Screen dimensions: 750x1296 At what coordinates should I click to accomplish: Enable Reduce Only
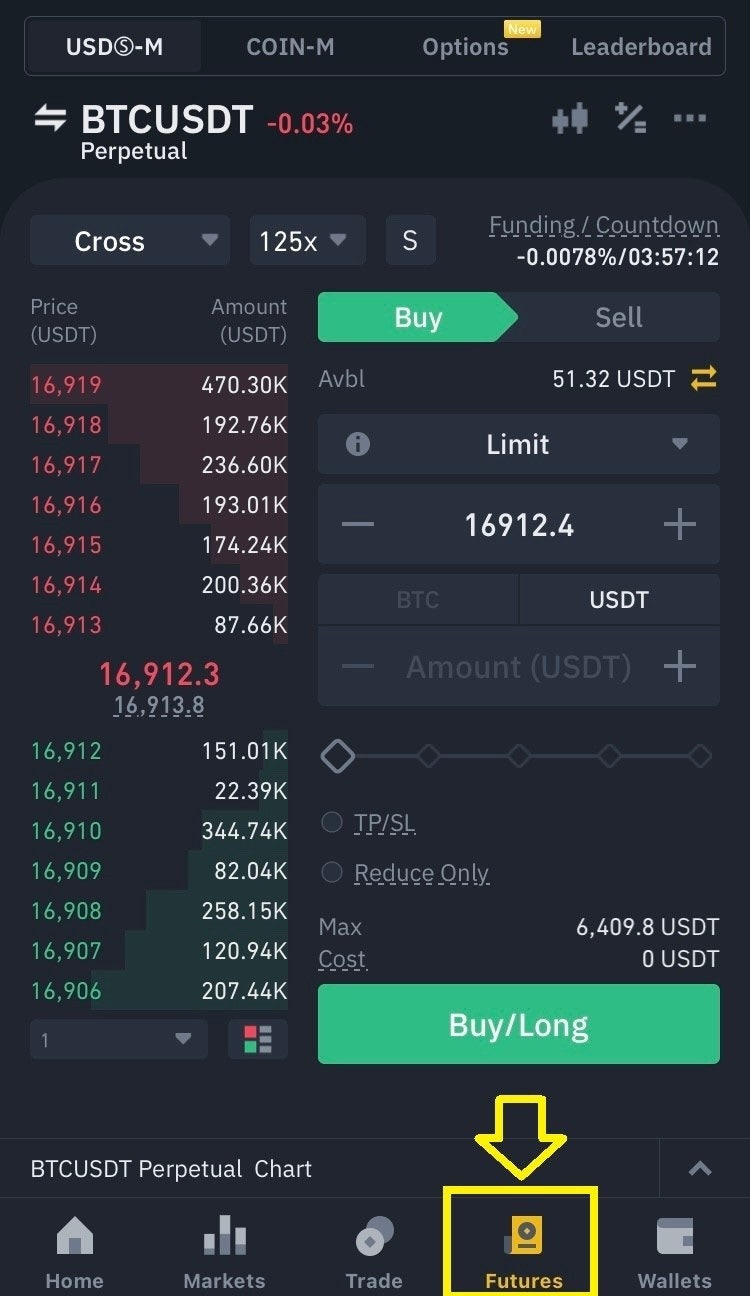point(332,873)
